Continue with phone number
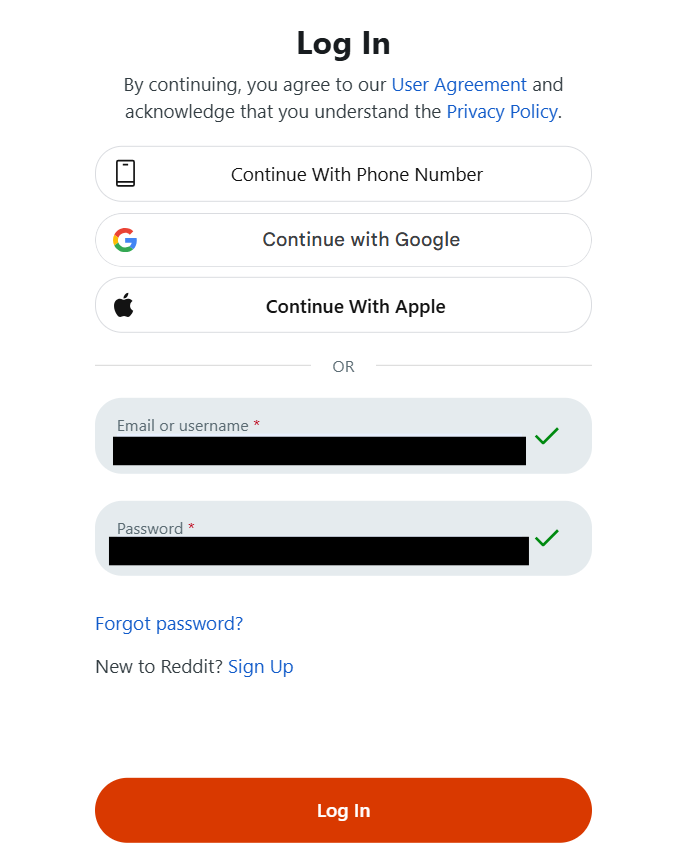The width and height of the screenshot is (678, 862). [343, 174]
